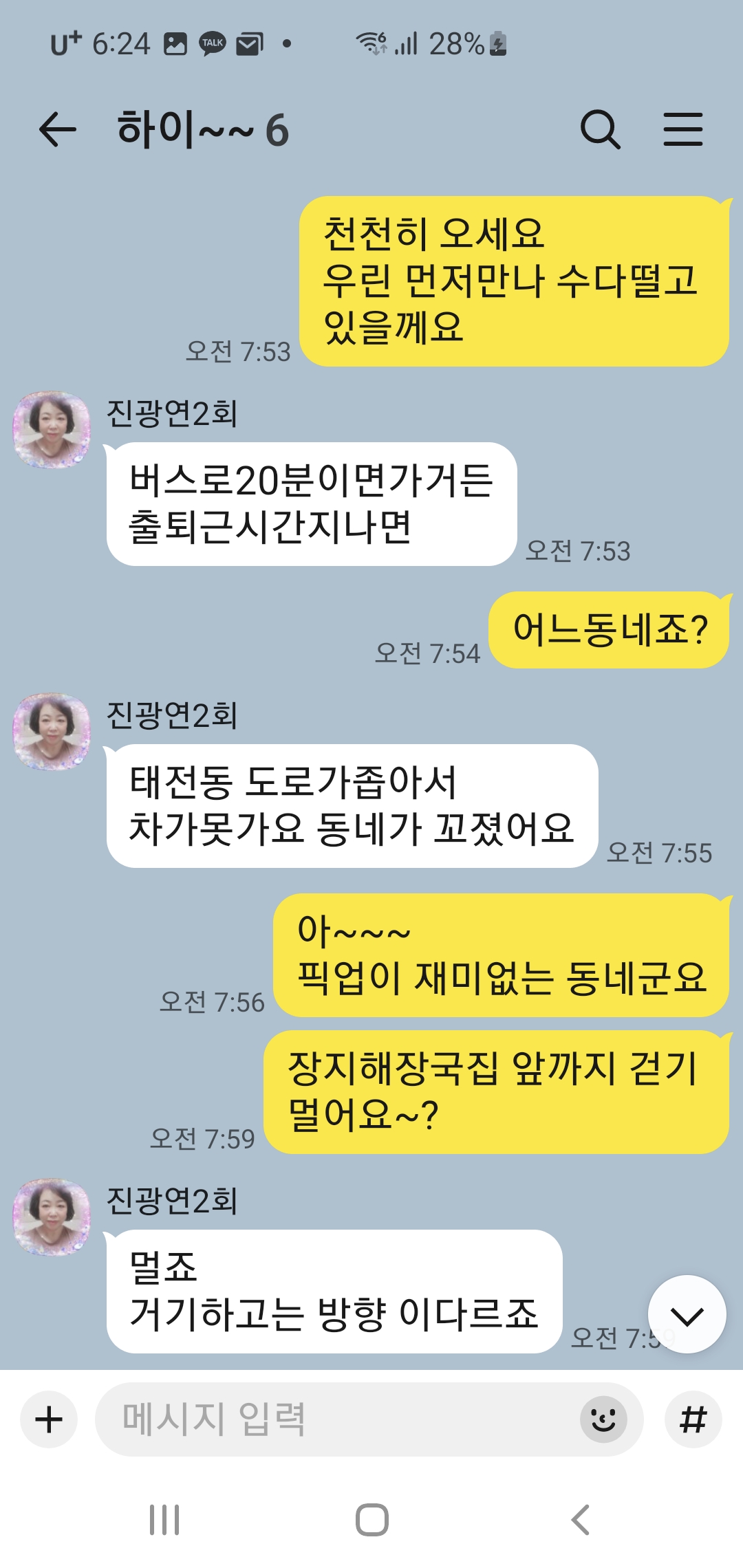
Task: Open recent apps from the navigation bar
Action: click(164, 1520)
